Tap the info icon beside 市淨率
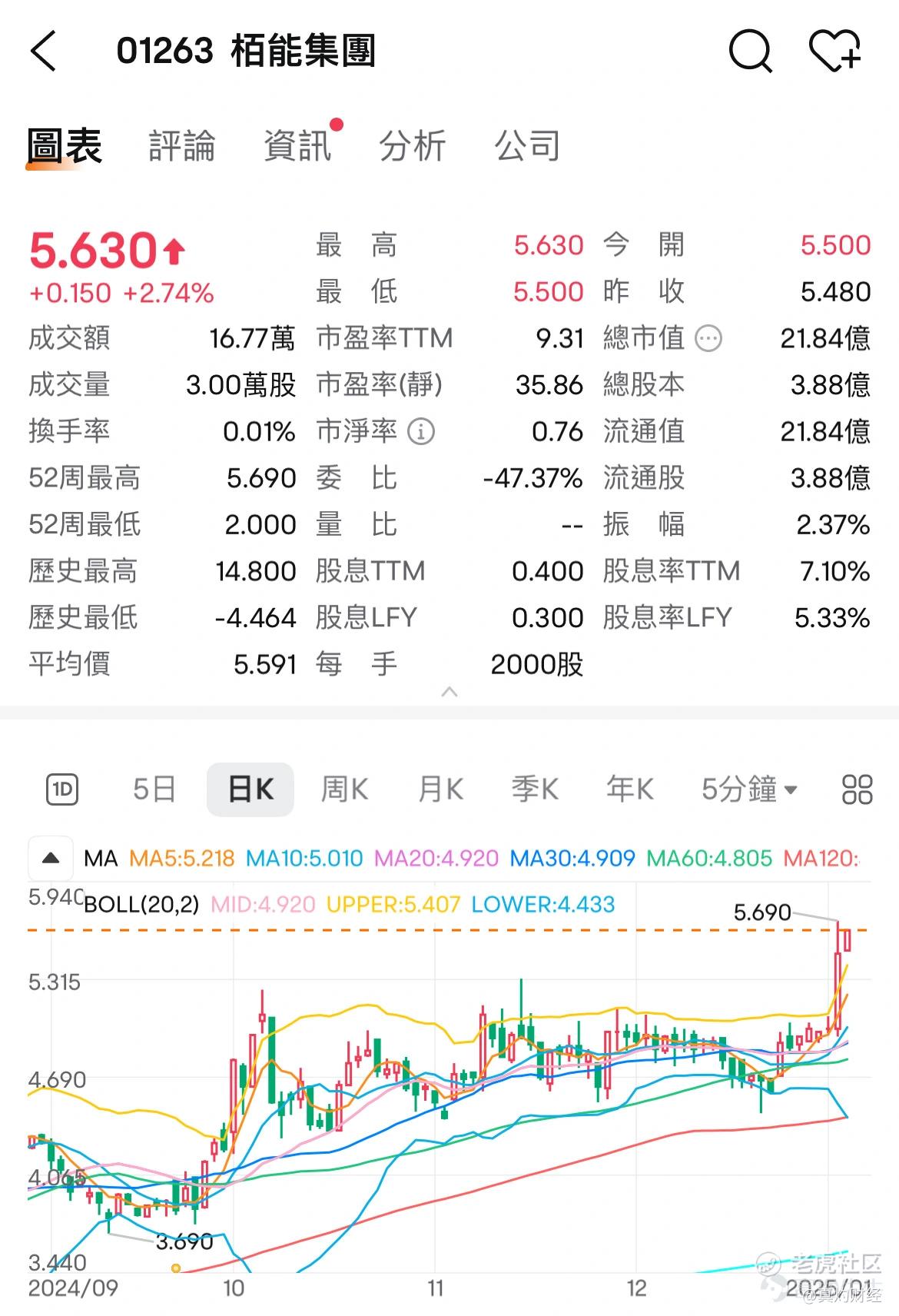Viewport: 899px width, 1316px height. pyautogui.click(x=420, y=431)
